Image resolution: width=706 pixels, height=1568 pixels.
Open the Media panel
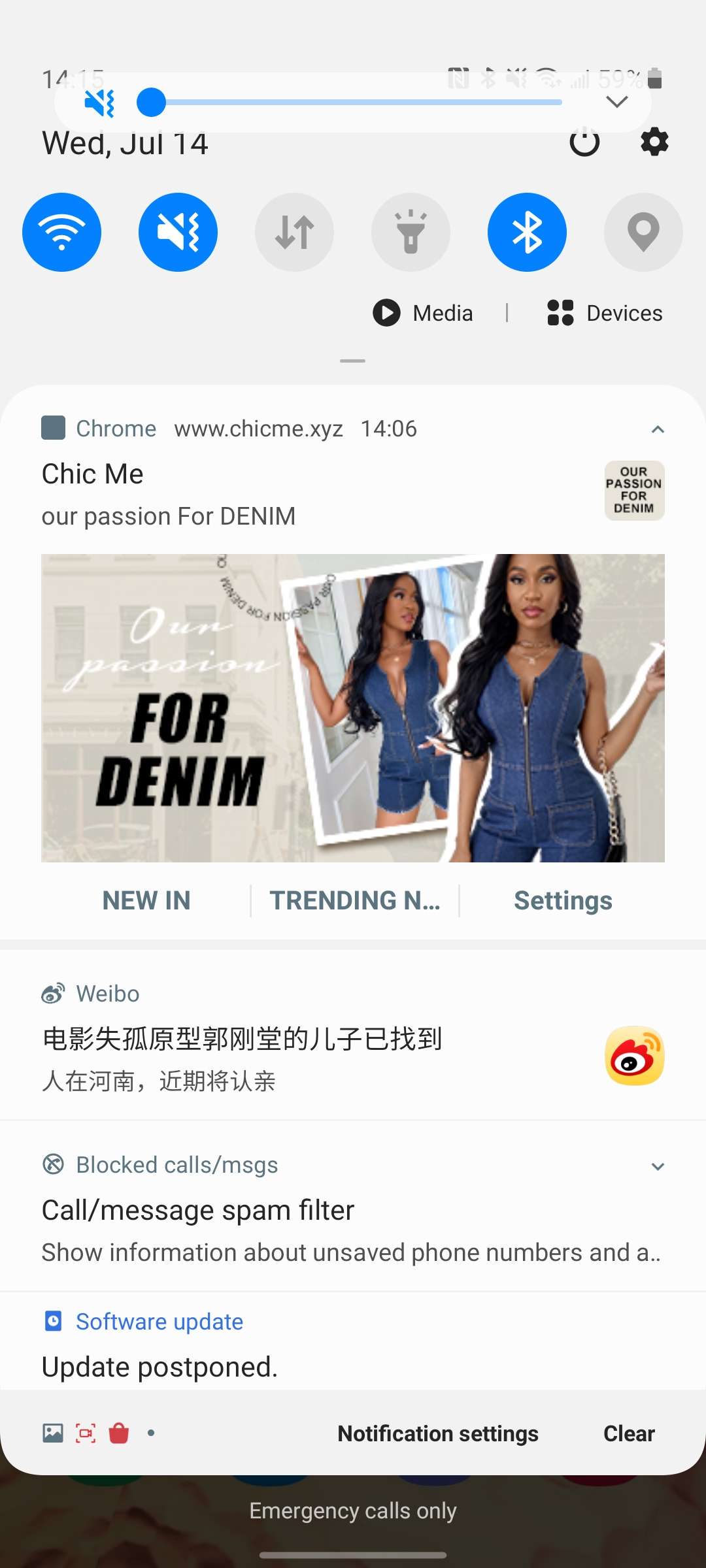pos(424,313)
